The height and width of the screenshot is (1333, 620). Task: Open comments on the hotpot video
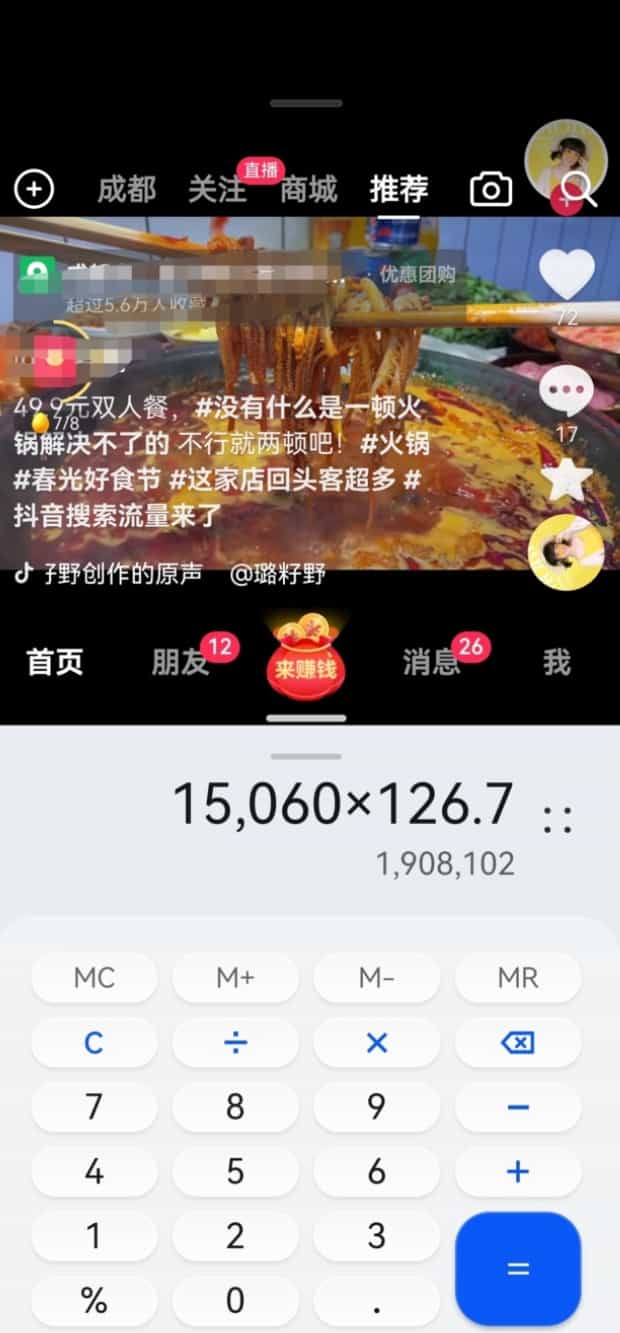[566, 390]
